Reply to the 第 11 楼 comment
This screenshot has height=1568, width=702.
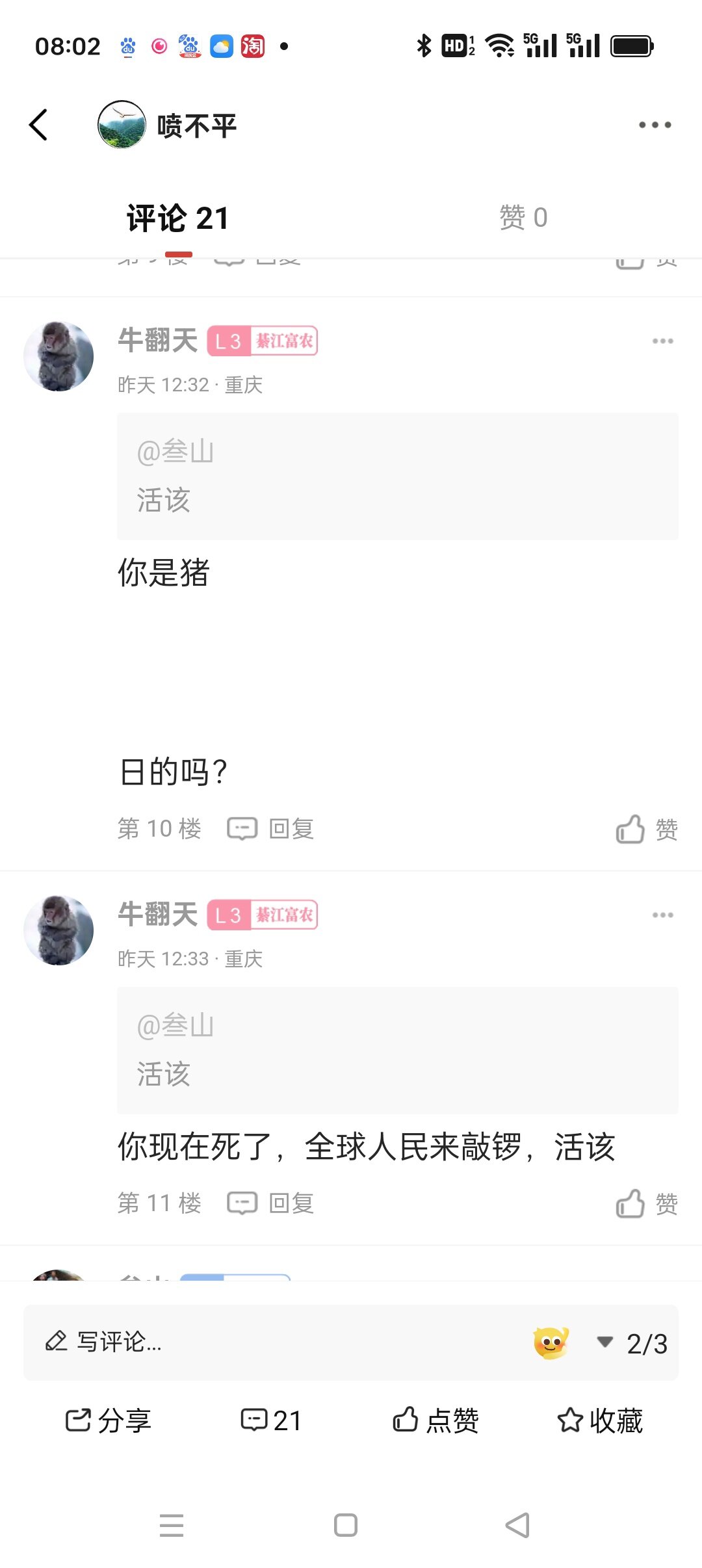[271, 1203]
